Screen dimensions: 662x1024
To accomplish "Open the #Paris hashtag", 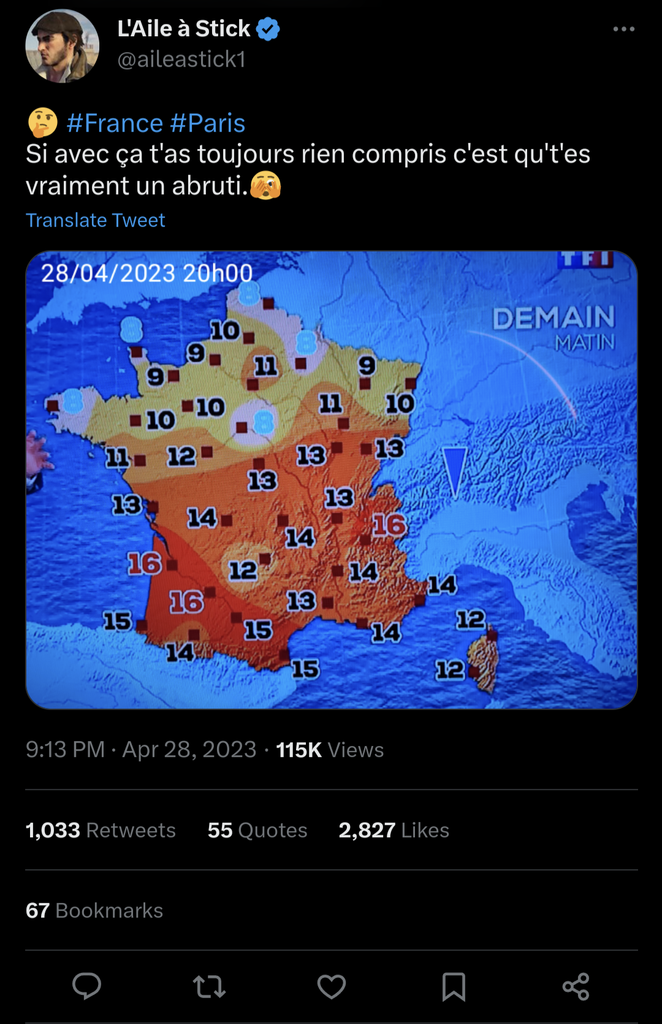I will point(207,123).
